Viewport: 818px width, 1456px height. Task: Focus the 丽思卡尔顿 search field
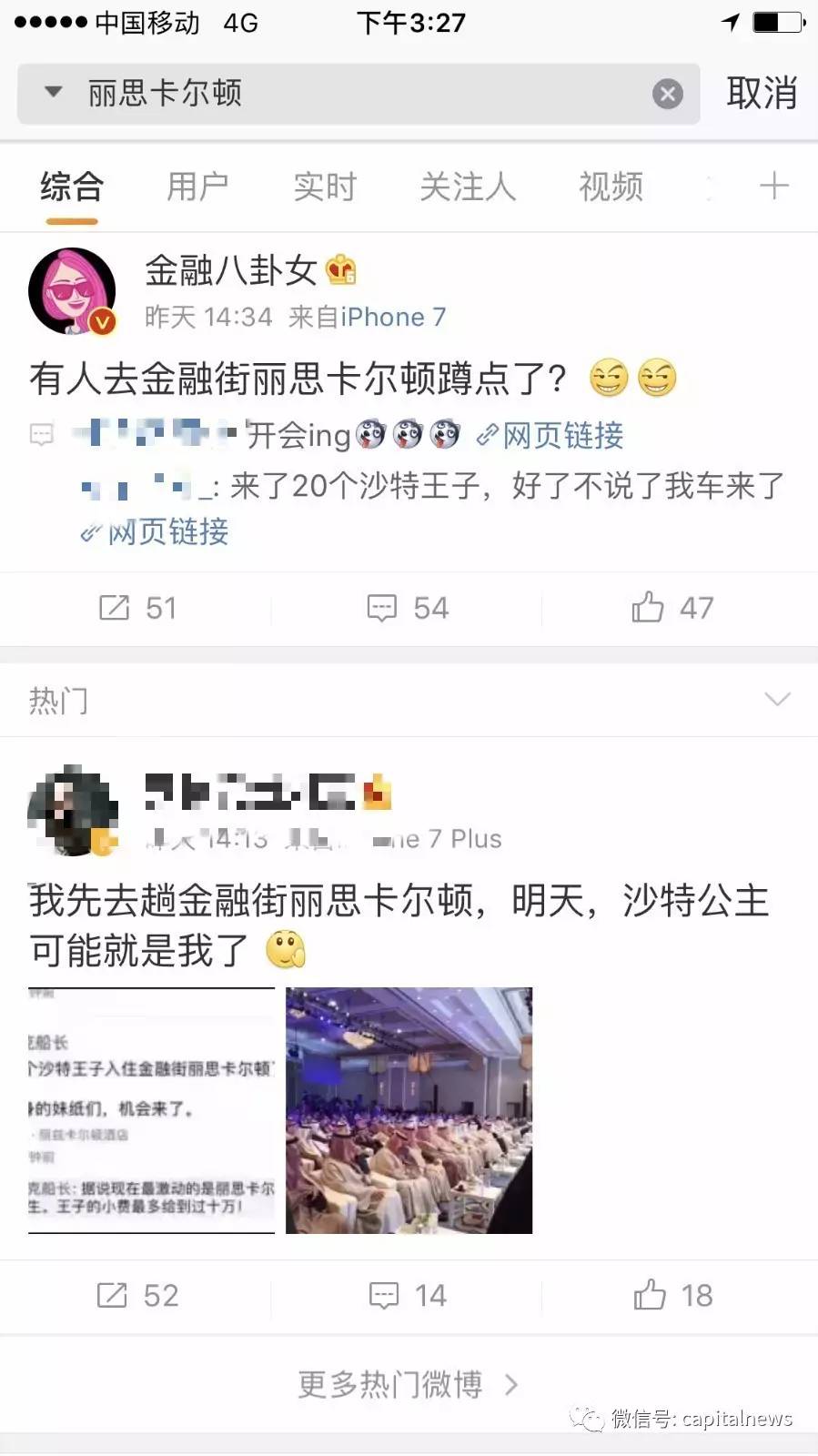[364, 94]
